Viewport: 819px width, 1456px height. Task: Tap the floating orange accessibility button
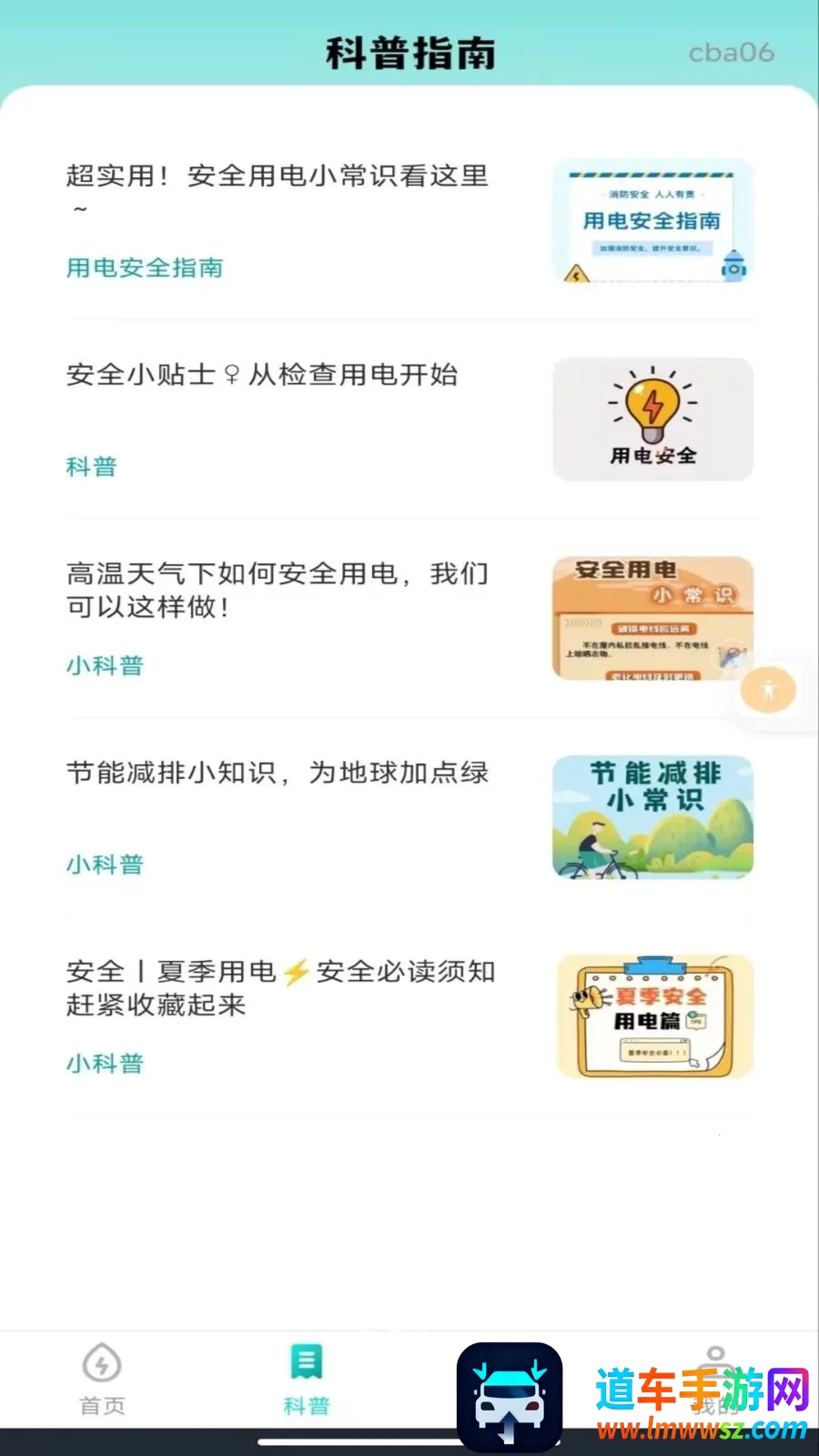768,690
